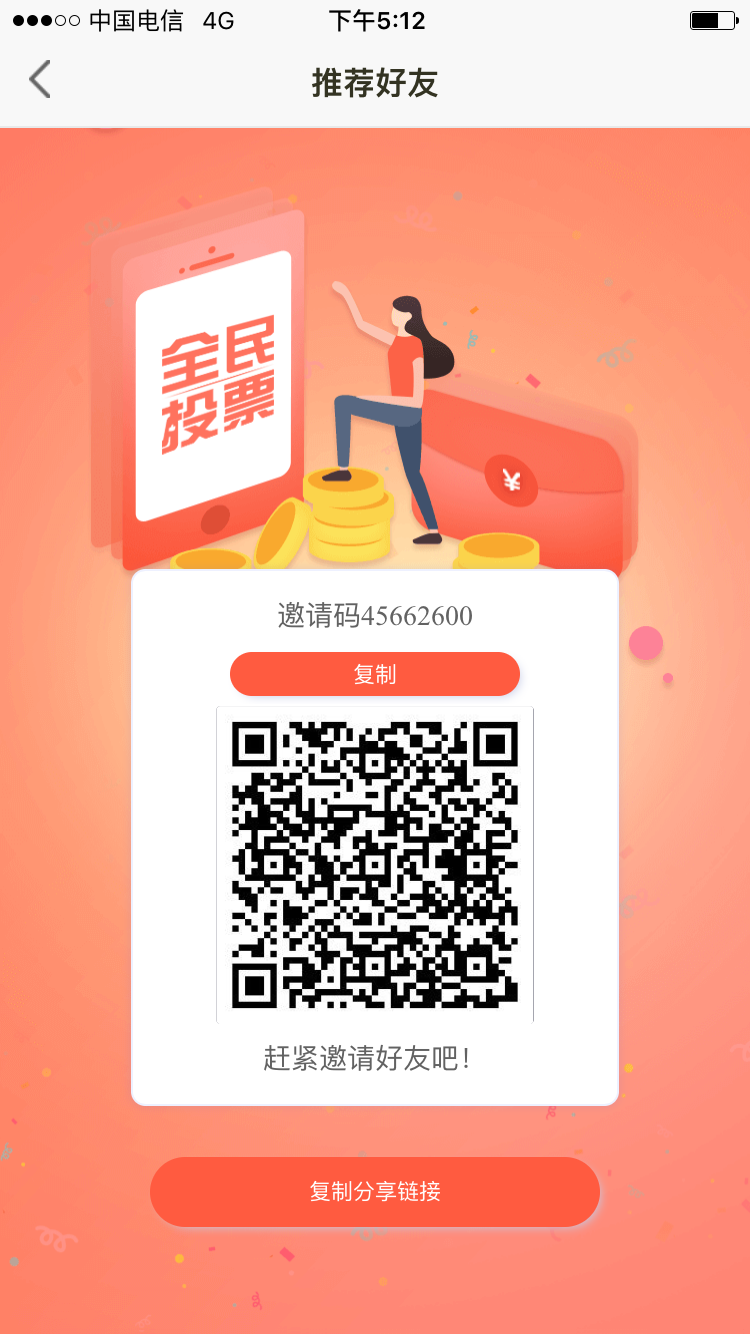Tap 复制 to copy the invitation code
750x1334 pixels.
point(375,674)
